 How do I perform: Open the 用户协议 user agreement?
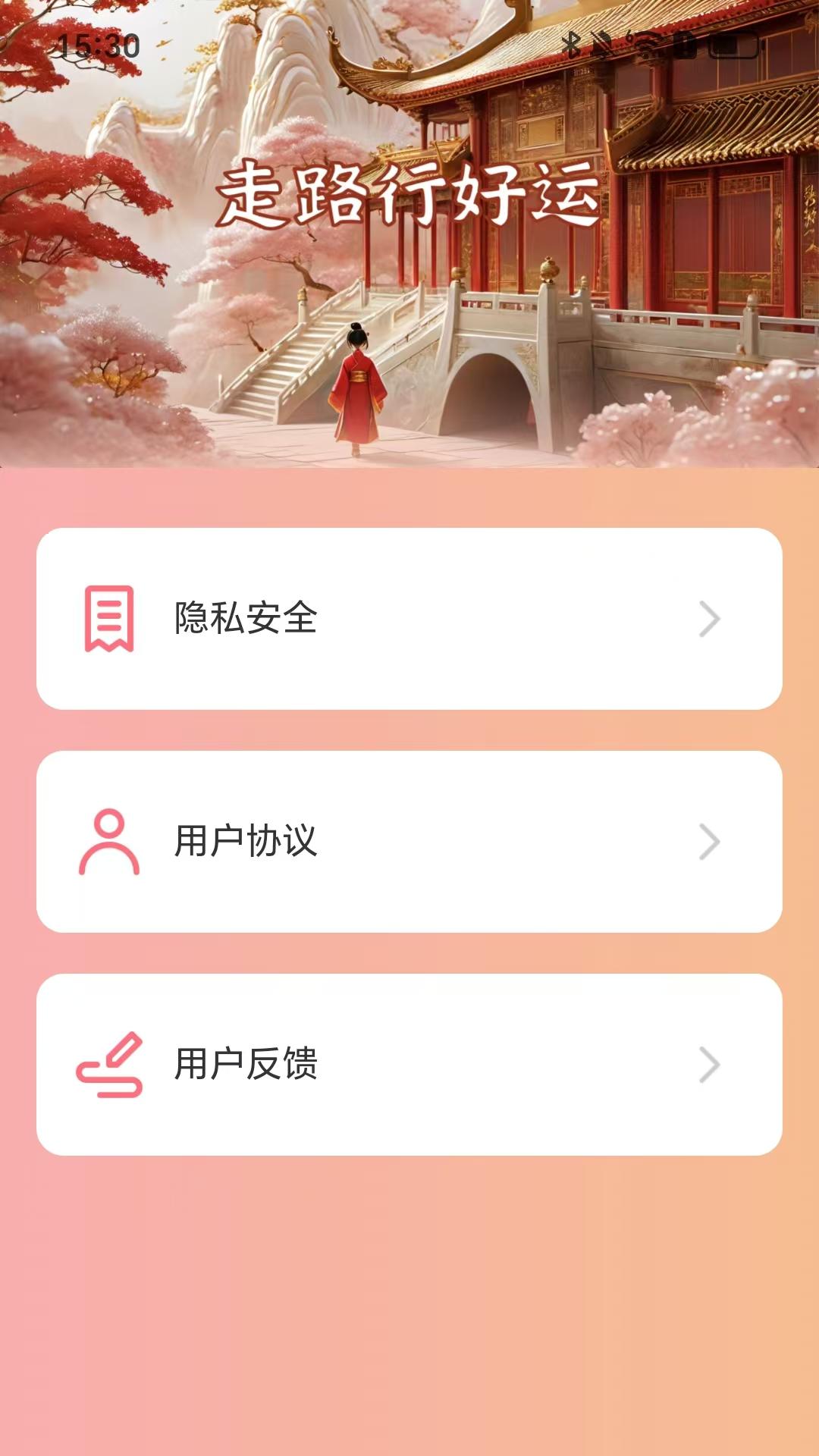(409, 842)
